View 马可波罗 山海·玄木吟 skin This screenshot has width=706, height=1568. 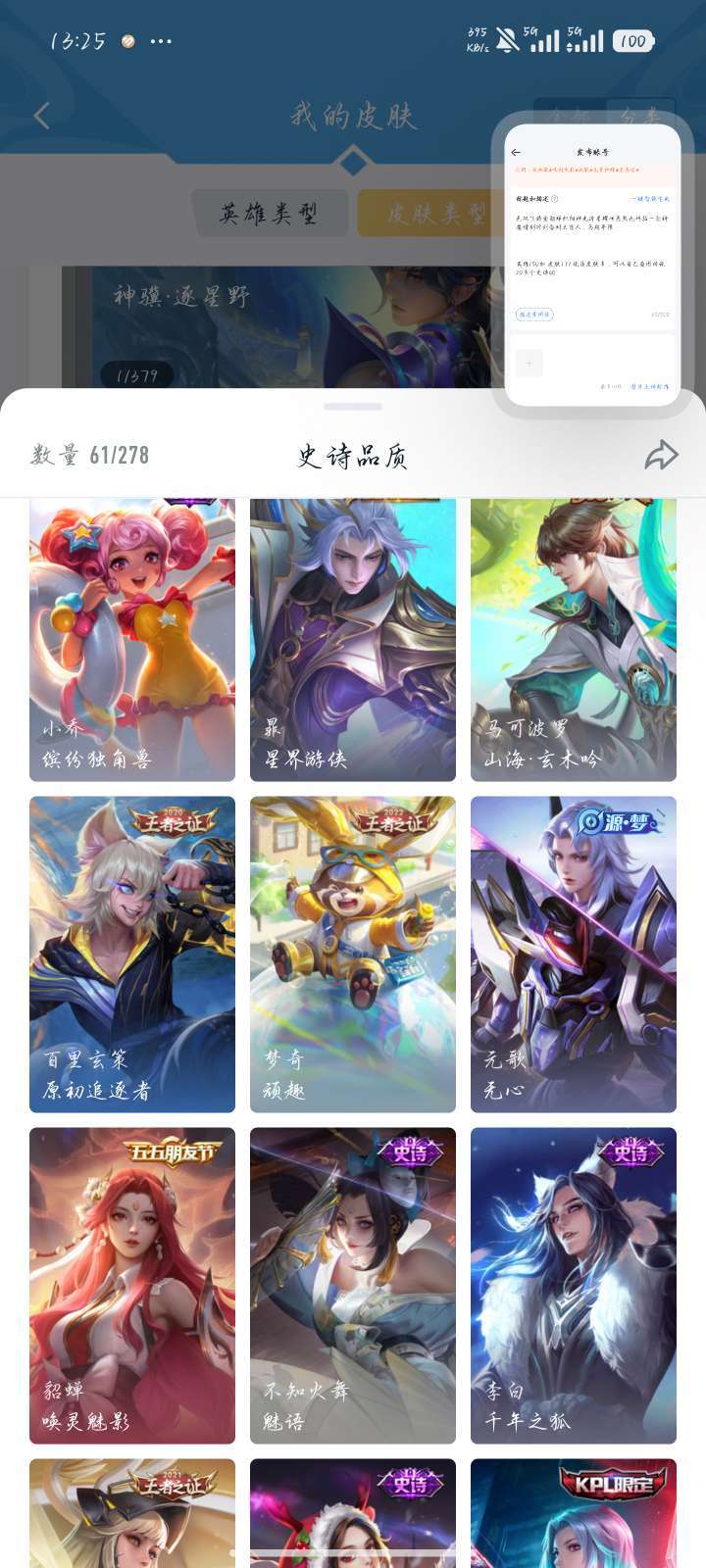point(574,640)
